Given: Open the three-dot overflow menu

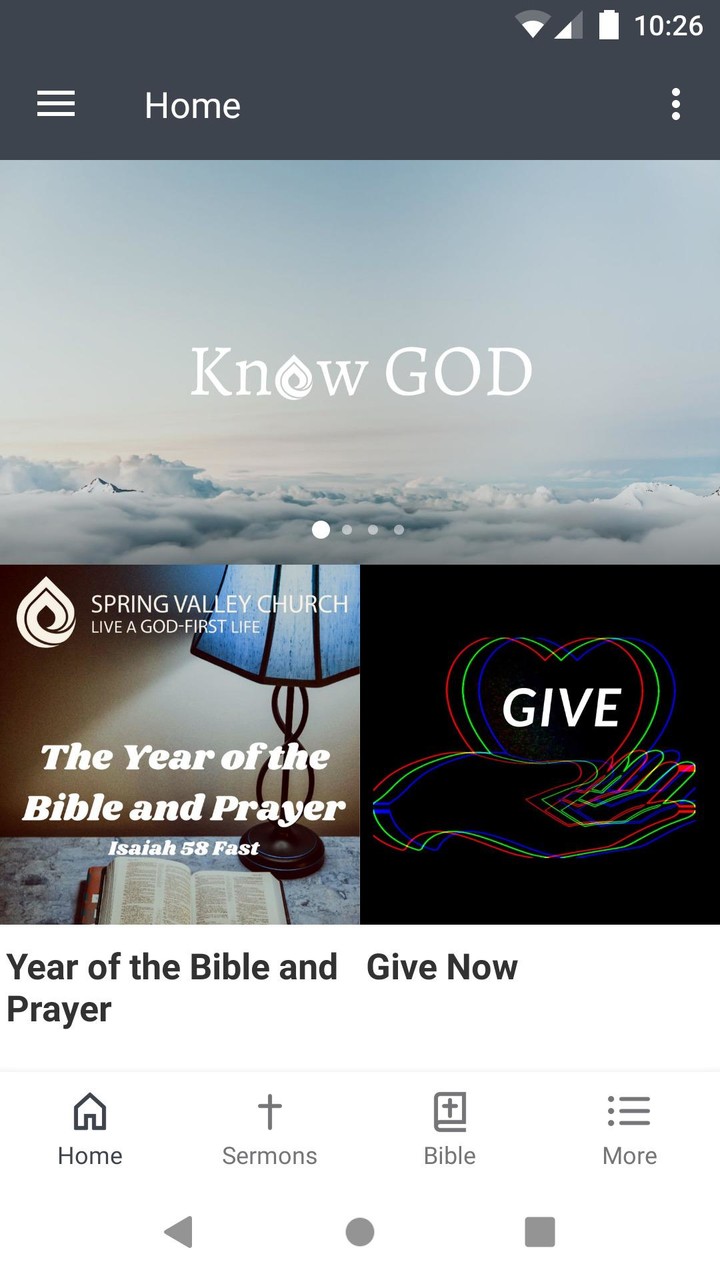Looking at the screenshot, I should point(676,105).
